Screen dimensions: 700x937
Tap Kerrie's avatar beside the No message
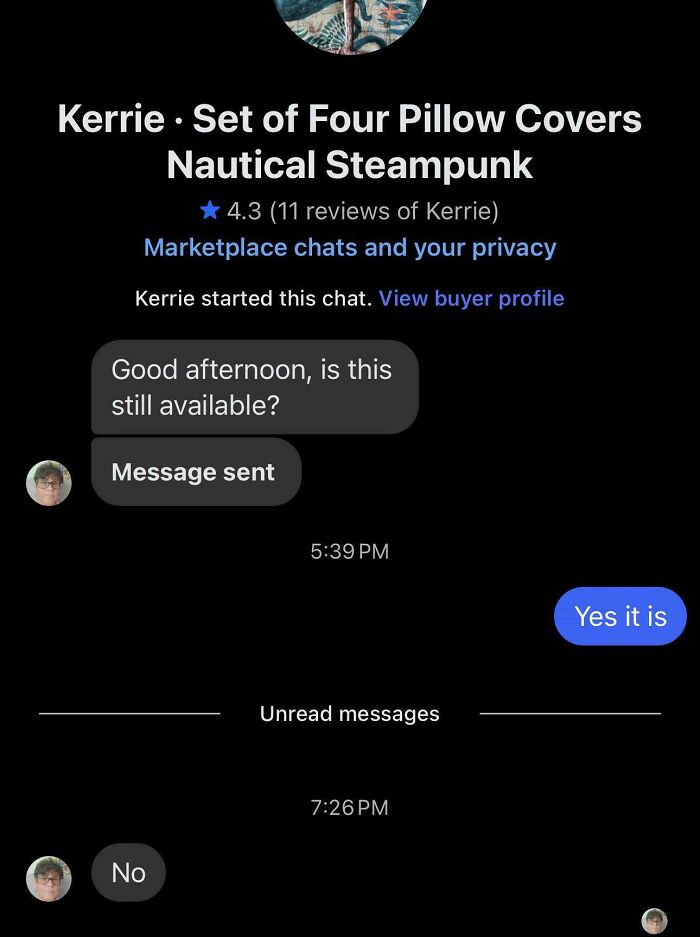(49, 878)
